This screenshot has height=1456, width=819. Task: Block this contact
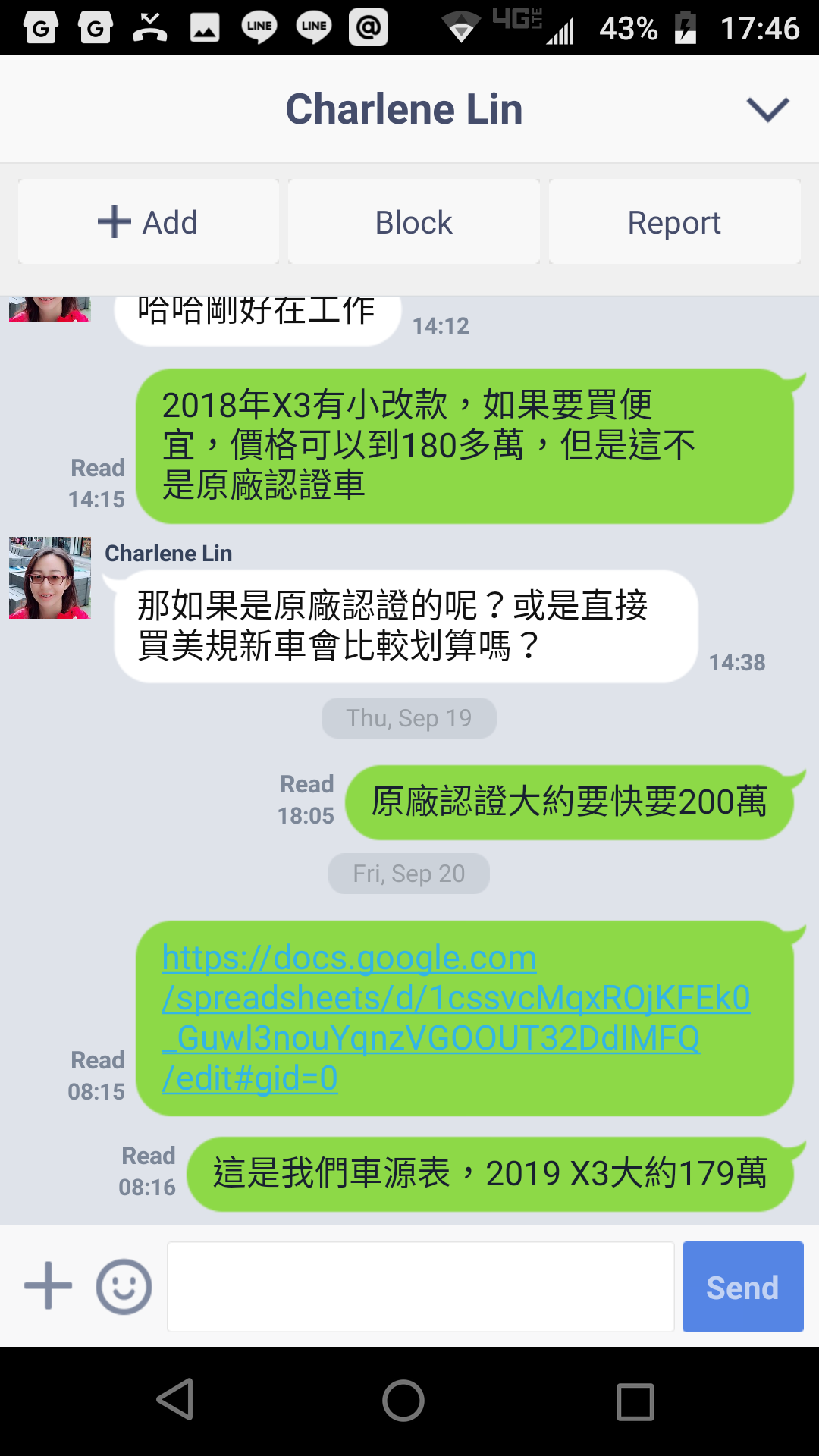click(x=414, y=222)
